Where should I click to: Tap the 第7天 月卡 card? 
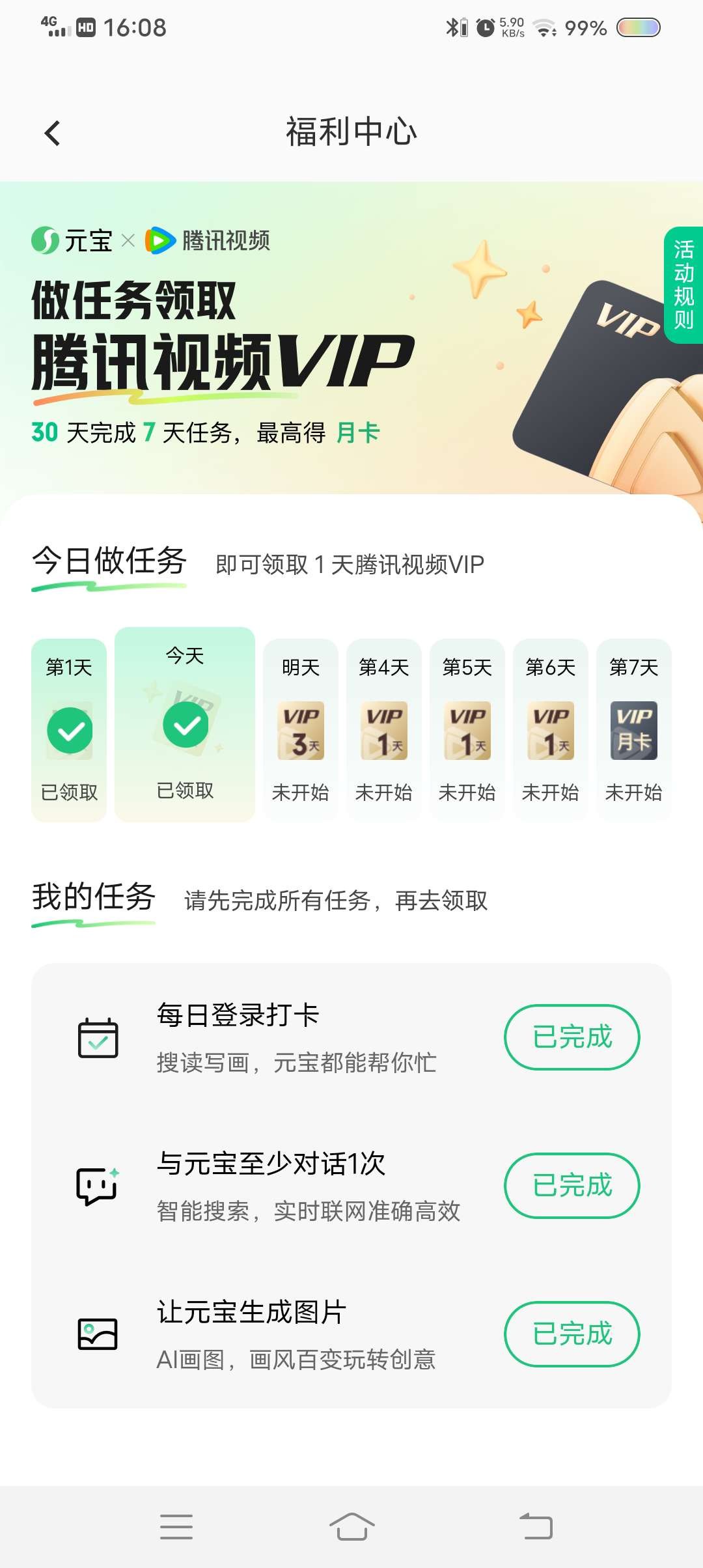tap(634, 729)
